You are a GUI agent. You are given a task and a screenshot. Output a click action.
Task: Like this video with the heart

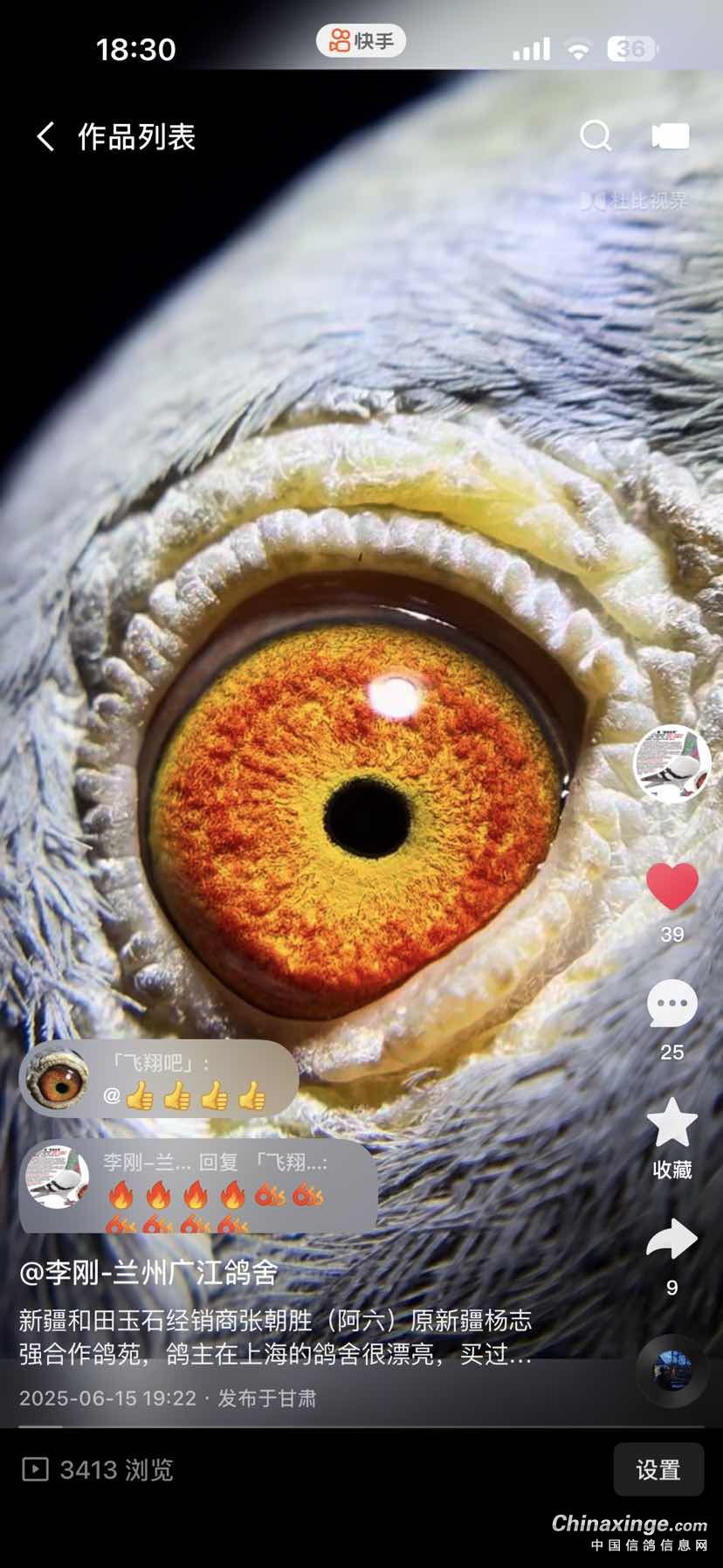pos(671,888)
